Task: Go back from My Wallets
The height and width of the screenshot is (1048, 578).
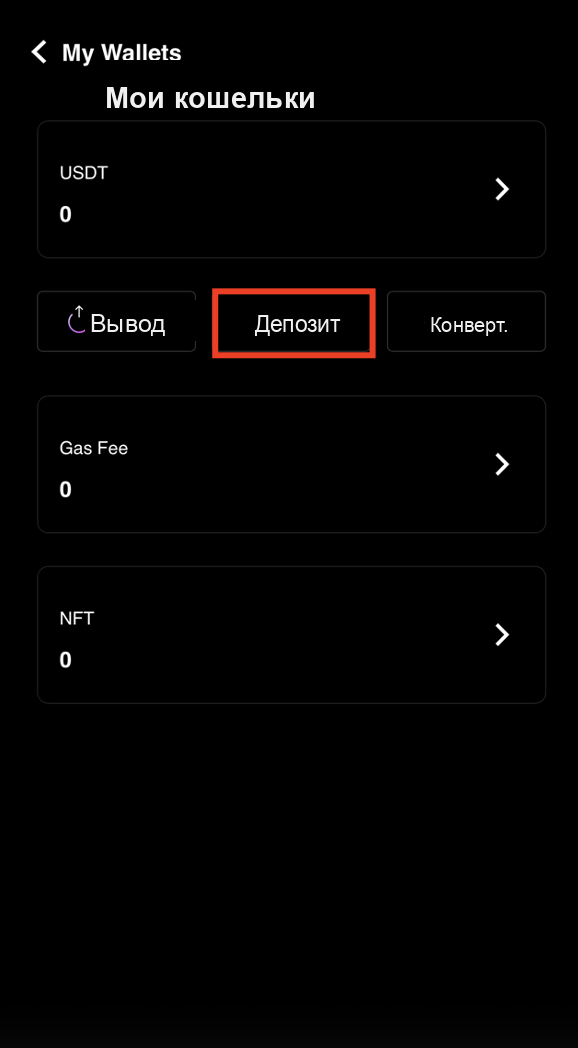Action: click(39, 52)
